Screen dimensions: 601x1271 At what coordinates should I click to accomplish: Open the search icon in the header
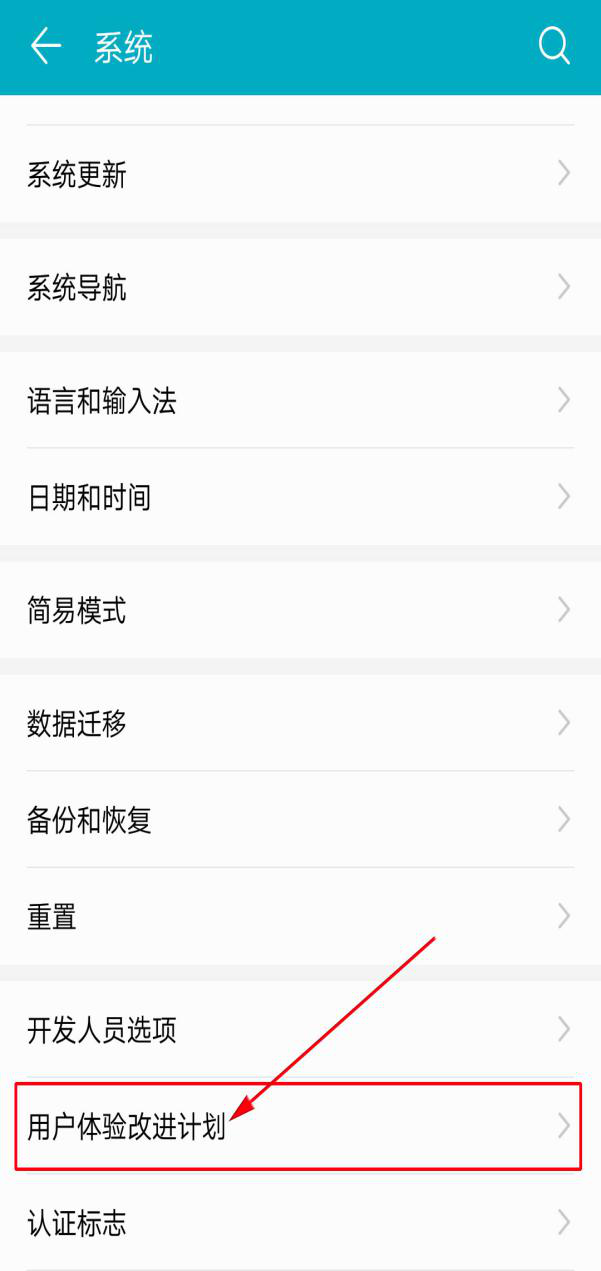(x=554, y=46)
